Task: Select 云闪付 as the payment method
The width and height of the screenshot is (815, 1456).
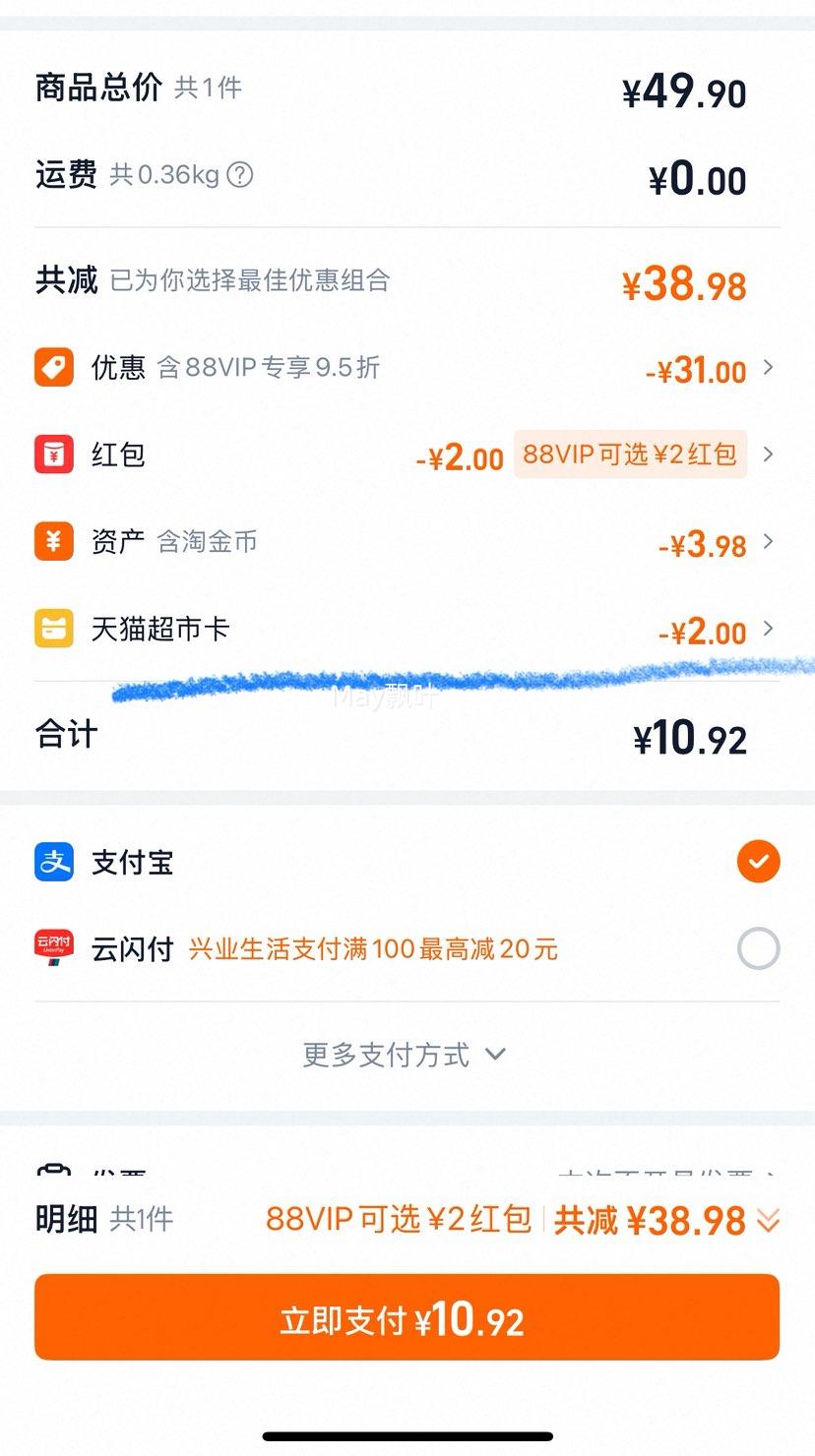Action: [757, 947]
